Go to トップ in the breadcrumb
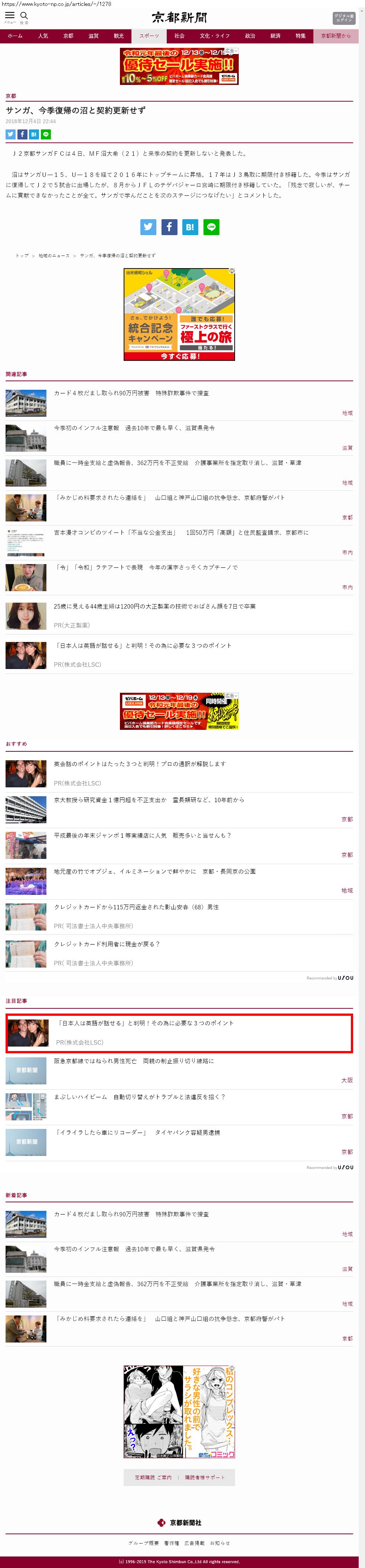 click(x=22, y=256)
